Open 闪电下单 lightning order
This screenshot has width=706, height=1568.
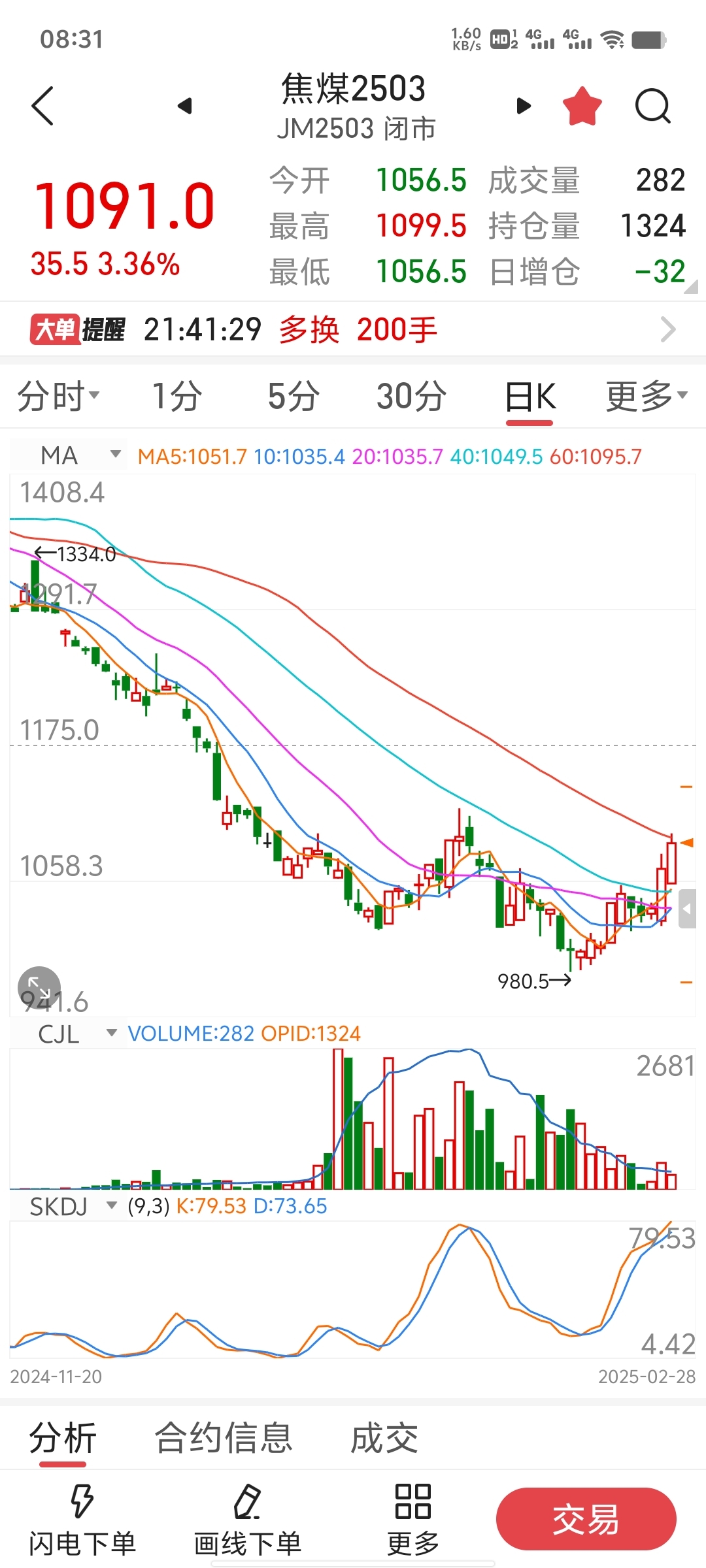tap(82, 1520)
